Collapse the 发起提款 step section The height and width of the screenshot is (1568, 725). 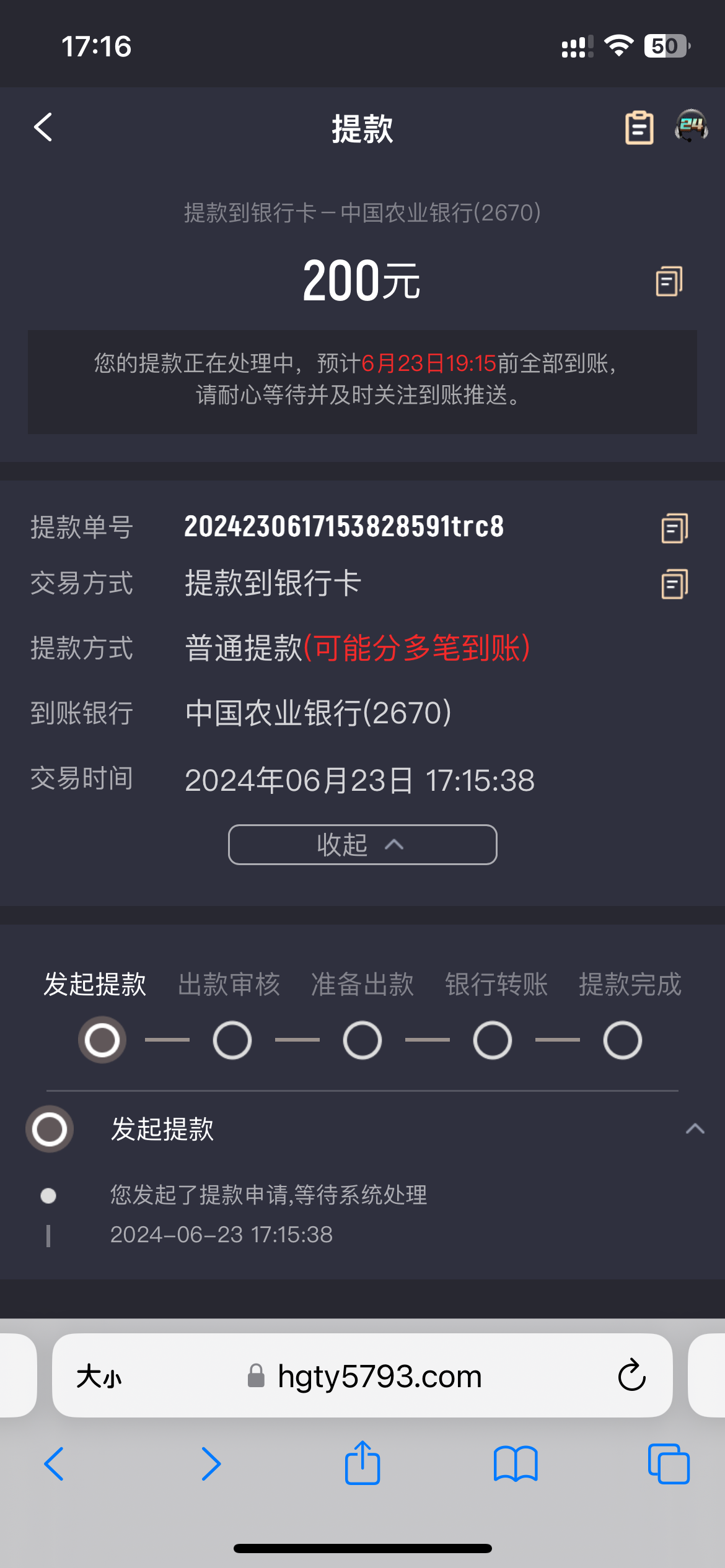click(x=695, y=1129)
